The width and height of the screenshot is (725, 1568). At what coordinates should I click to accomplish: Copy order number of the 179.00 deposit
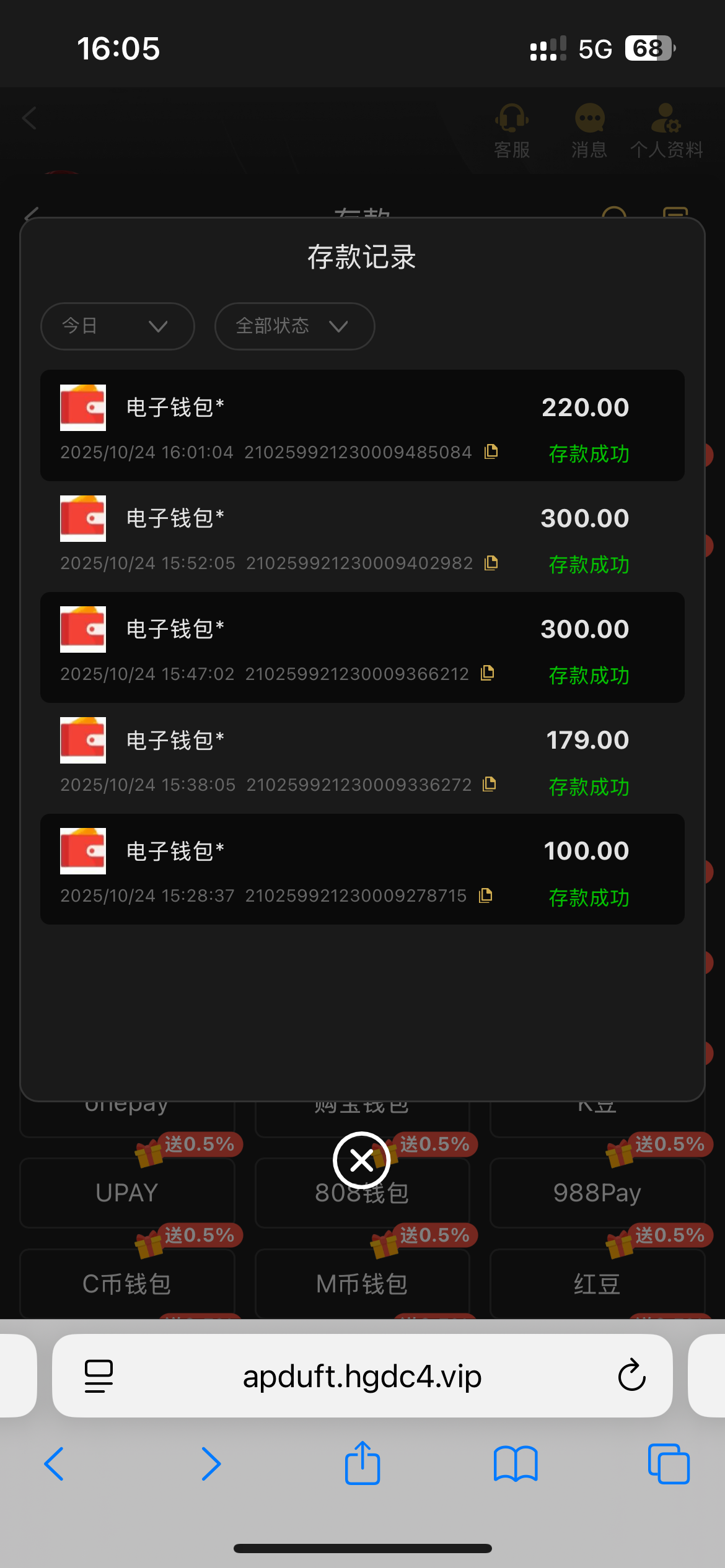490,784
